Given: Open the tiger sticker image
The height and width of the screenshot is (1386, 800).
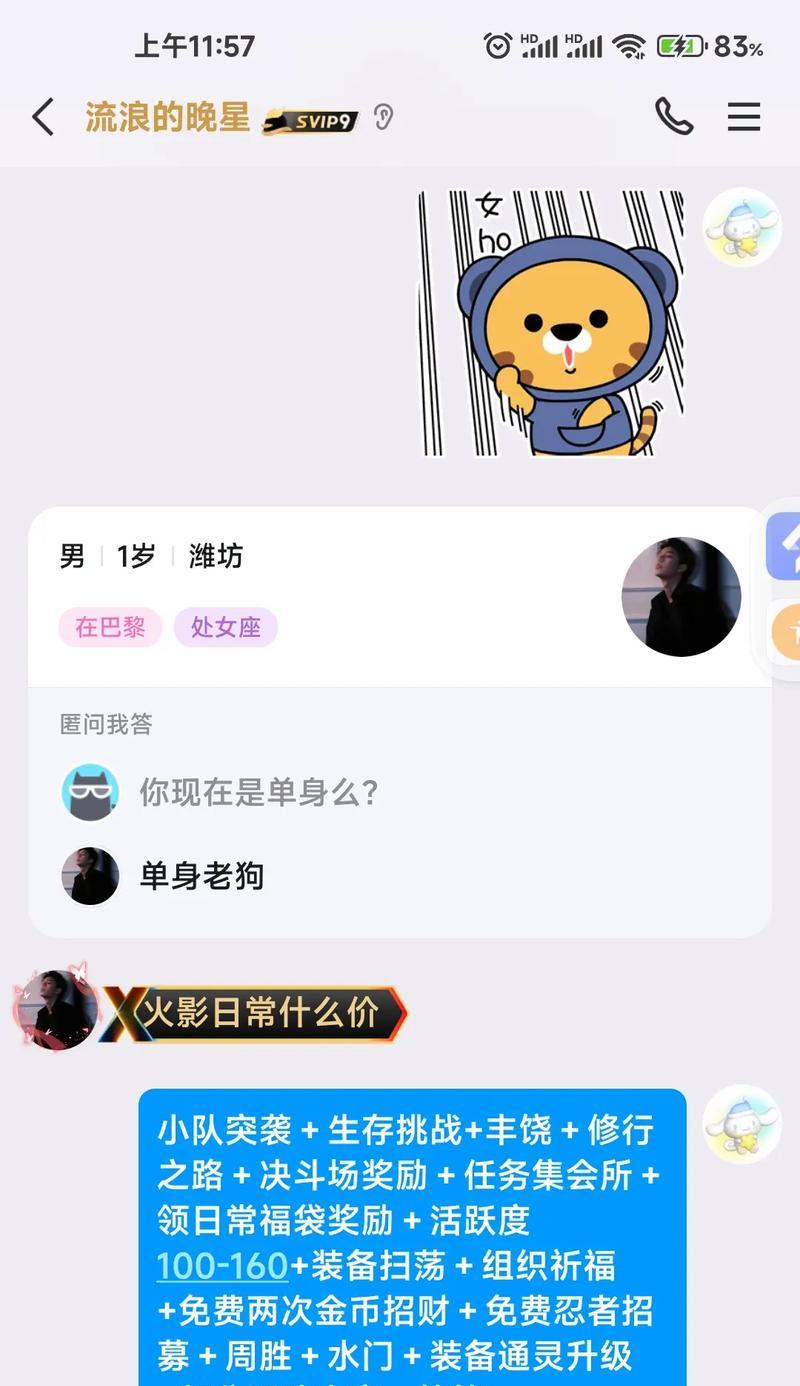Looking at the screenshot, I should 551,323.
